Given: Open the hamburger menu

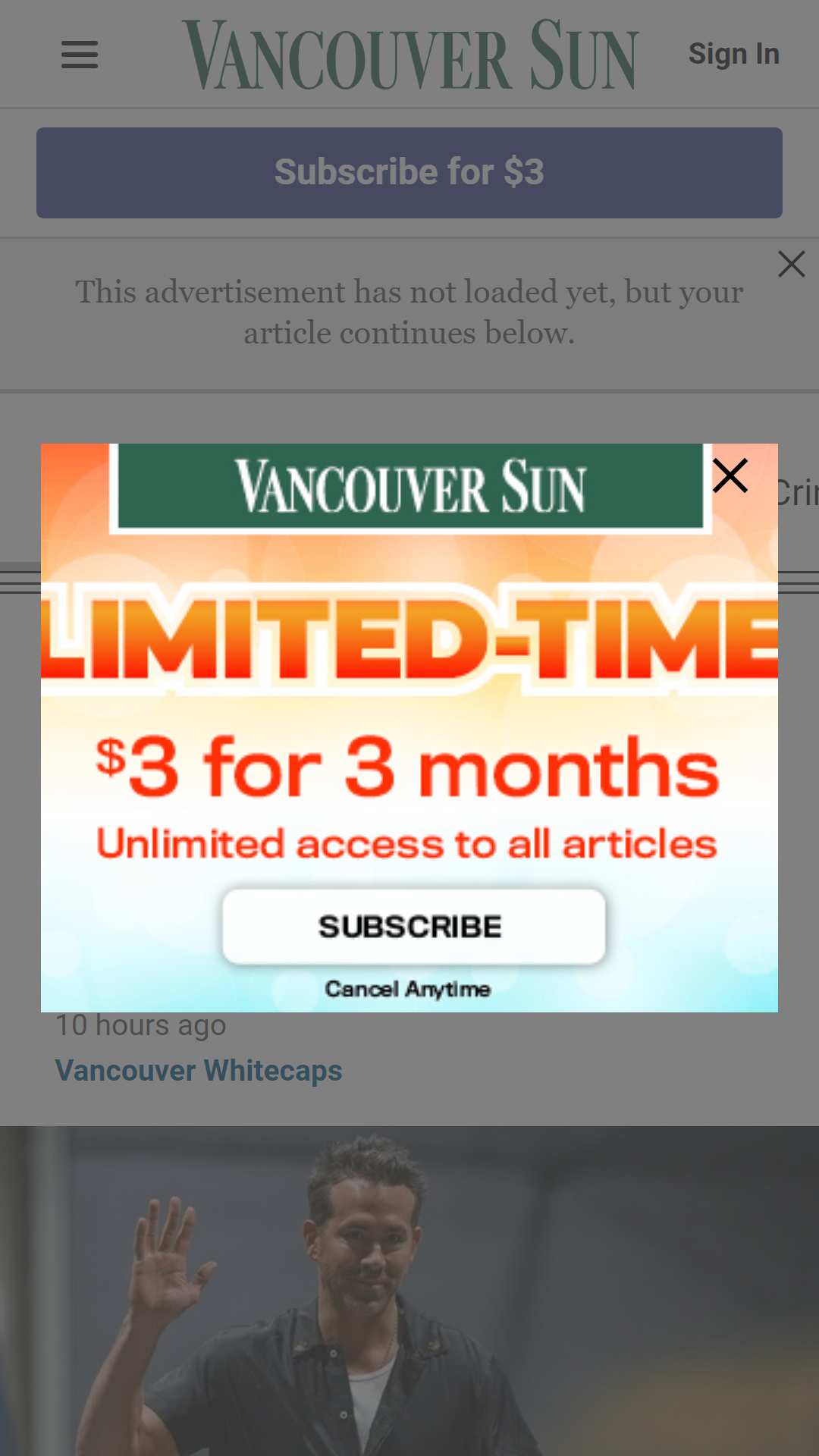Looking at the screenshot, I should [x=80, y=55].
